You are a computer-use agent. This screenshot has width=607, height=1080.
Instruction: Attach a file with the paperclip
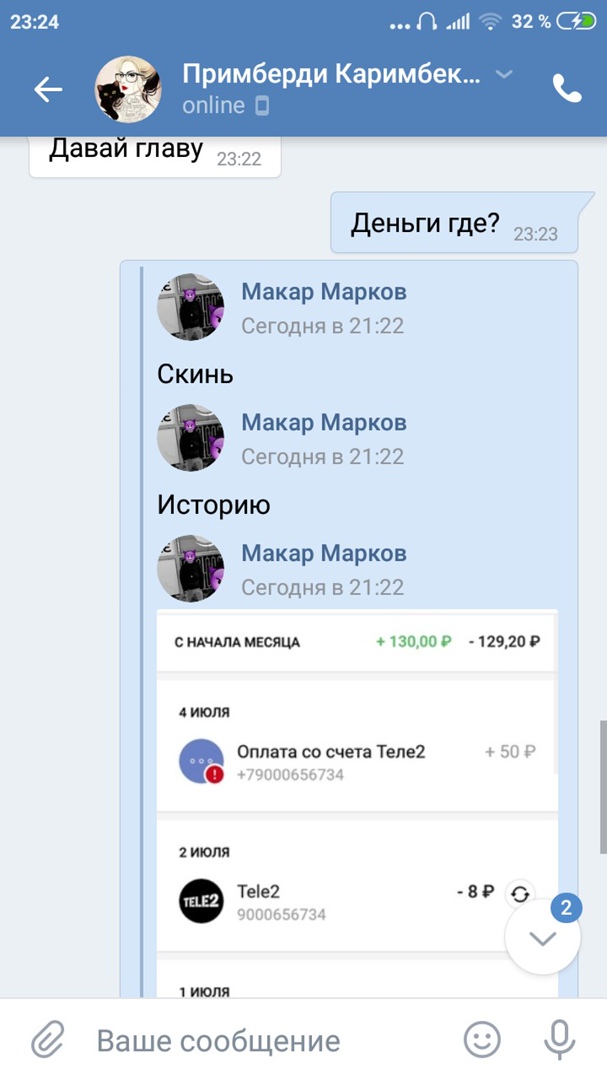pyautogui.click(x=46, y=1040)
